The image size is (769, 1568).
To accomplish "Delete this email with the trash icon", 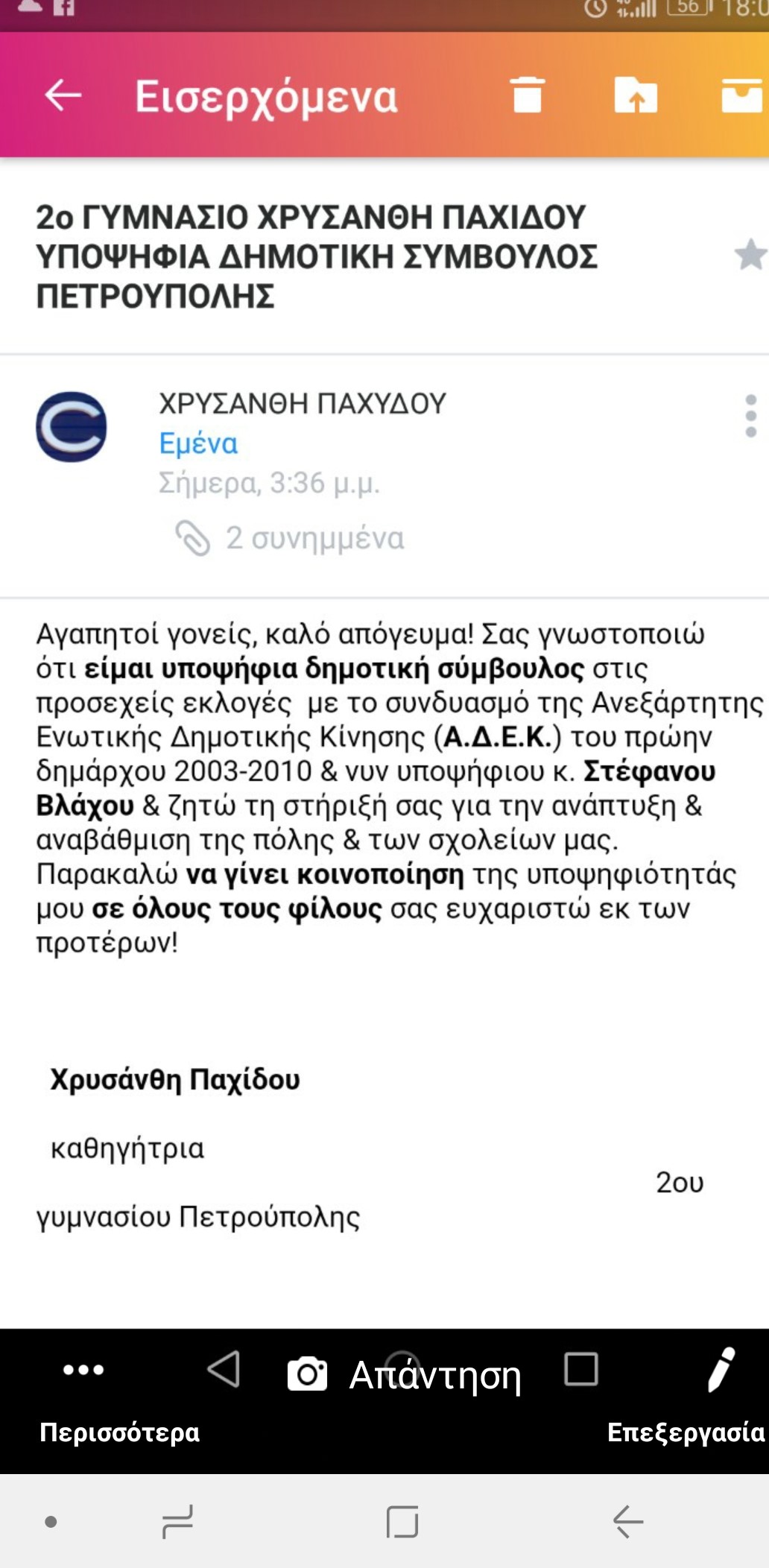I will 528,95.
